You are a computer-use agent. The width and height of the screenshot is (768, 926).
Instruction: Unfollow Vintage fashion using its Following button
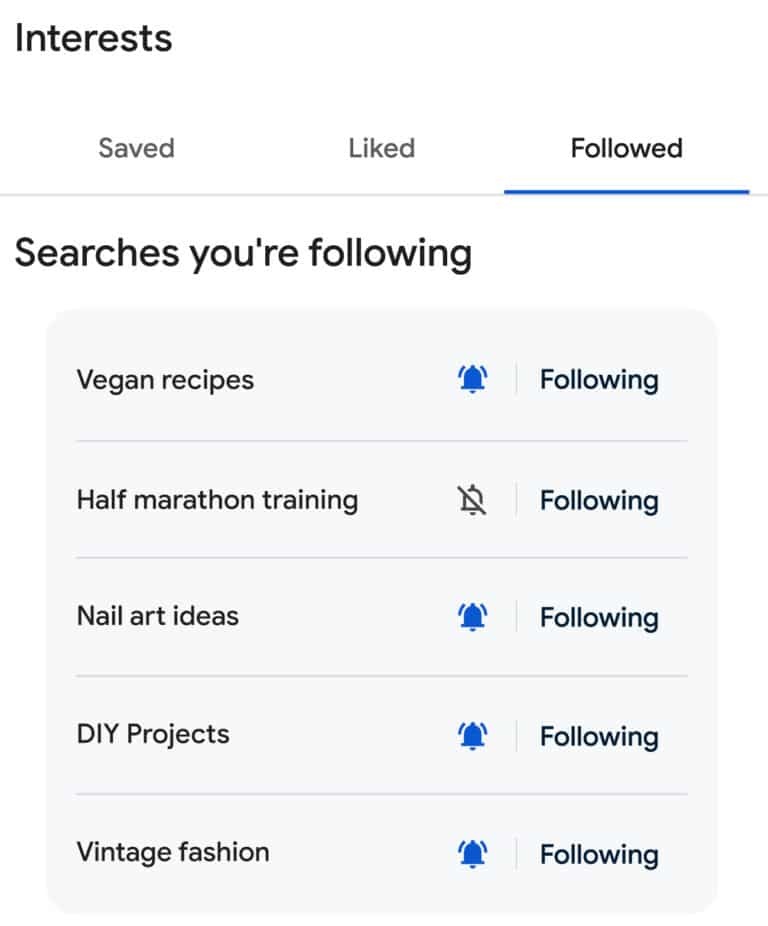coord(599,854)
